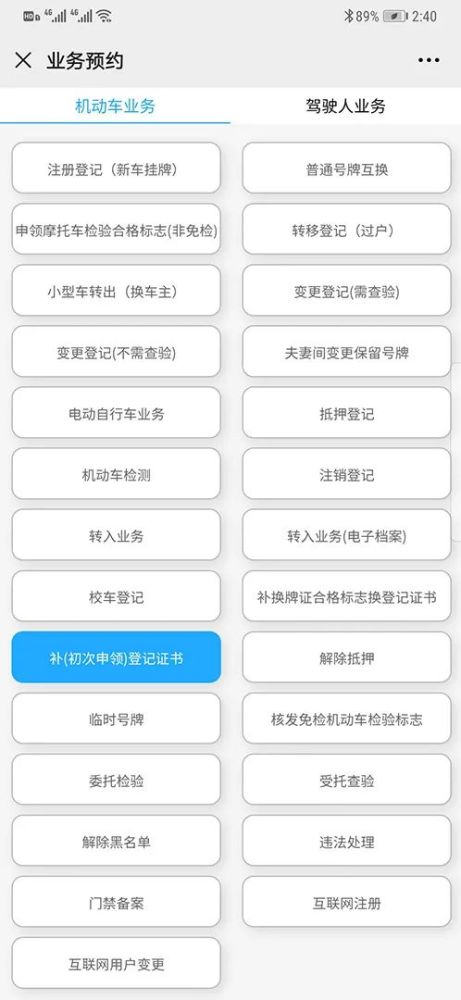Open the three-dot overflow menu
The width and height of the screenshot is (461, 1000).
428,61
